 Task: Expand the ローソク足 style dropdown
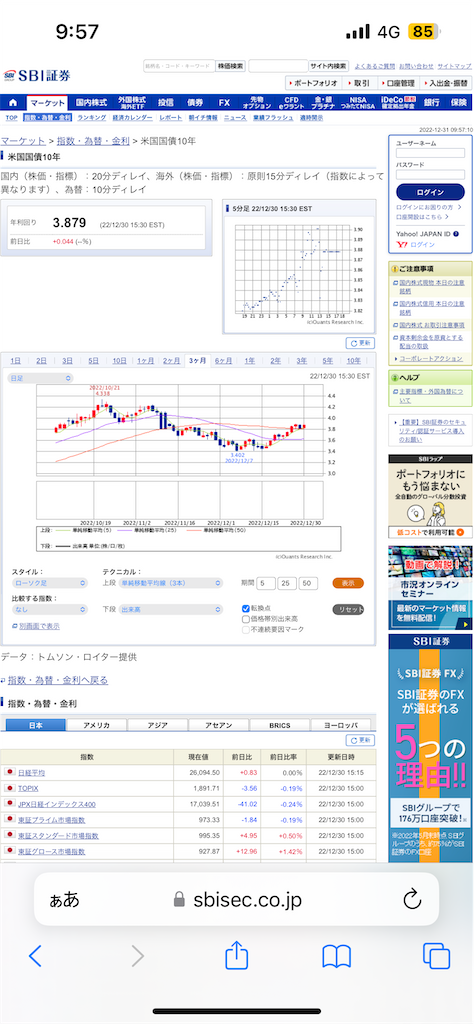pyautogui.click(x=50, y=583)
